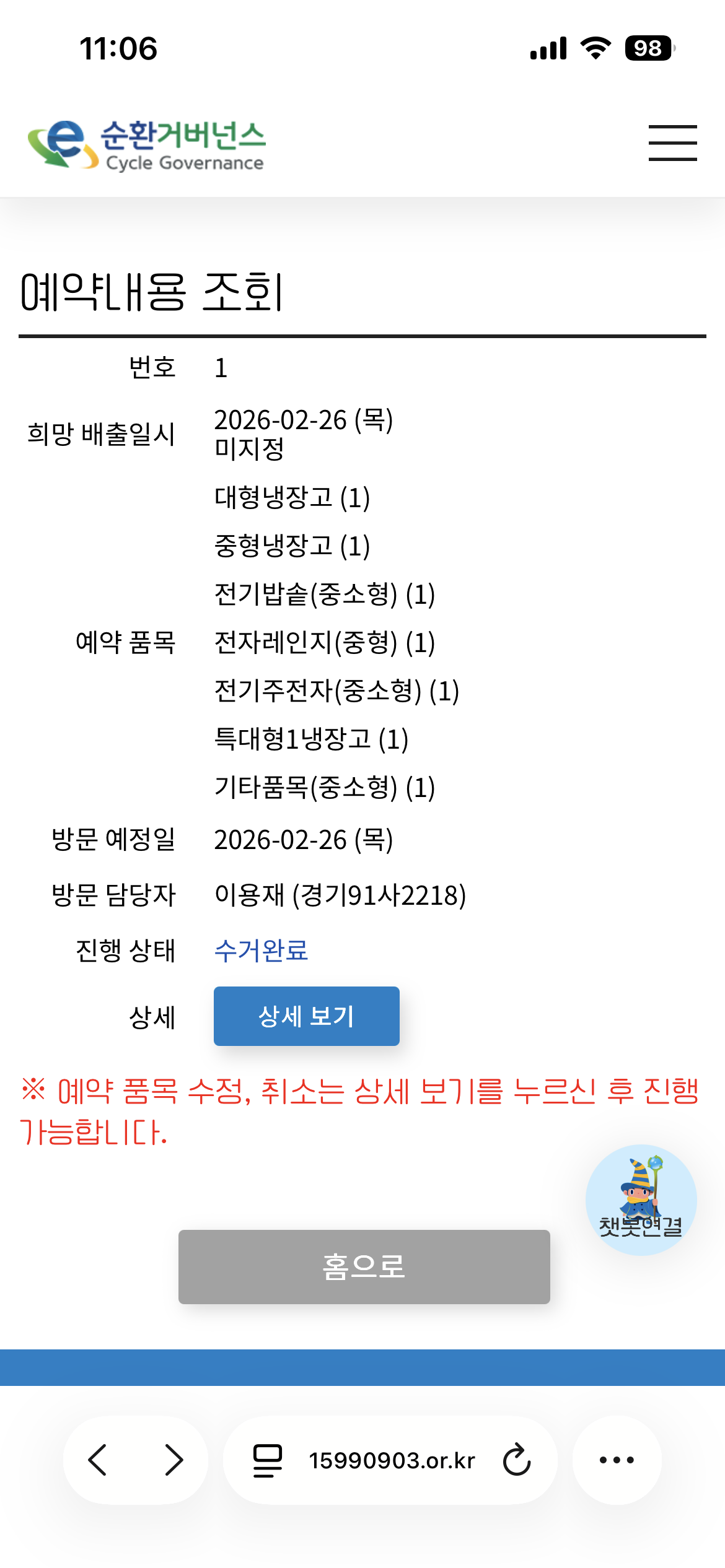The image size is (725, 1568).
Task: Go forward in the browser
Action: pyautogui.click(x=174, y=1460)
